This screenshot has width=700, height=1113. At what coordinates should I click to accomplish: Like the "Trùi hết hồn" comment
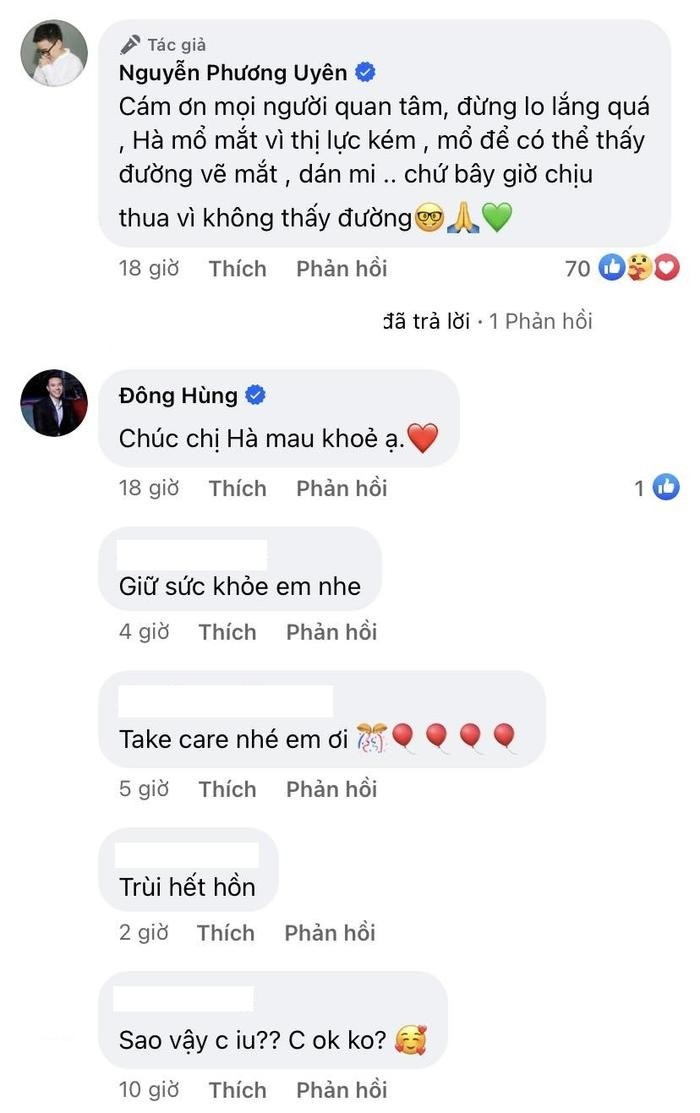pyautogui.click(x=225, y=933)
